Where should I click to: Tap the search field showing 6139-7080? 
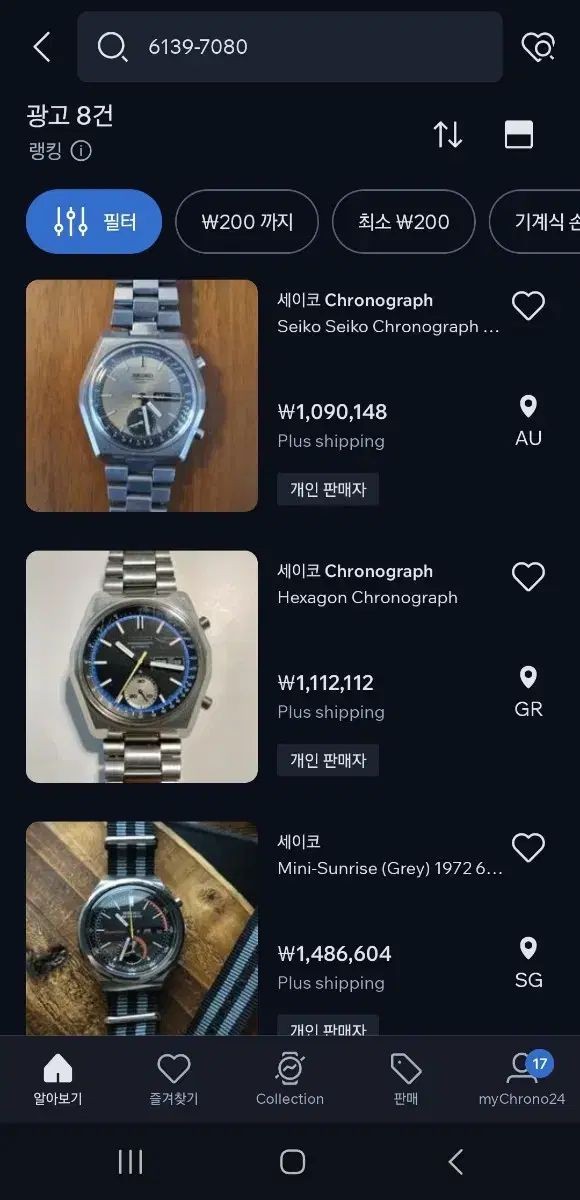pos(290,46)
